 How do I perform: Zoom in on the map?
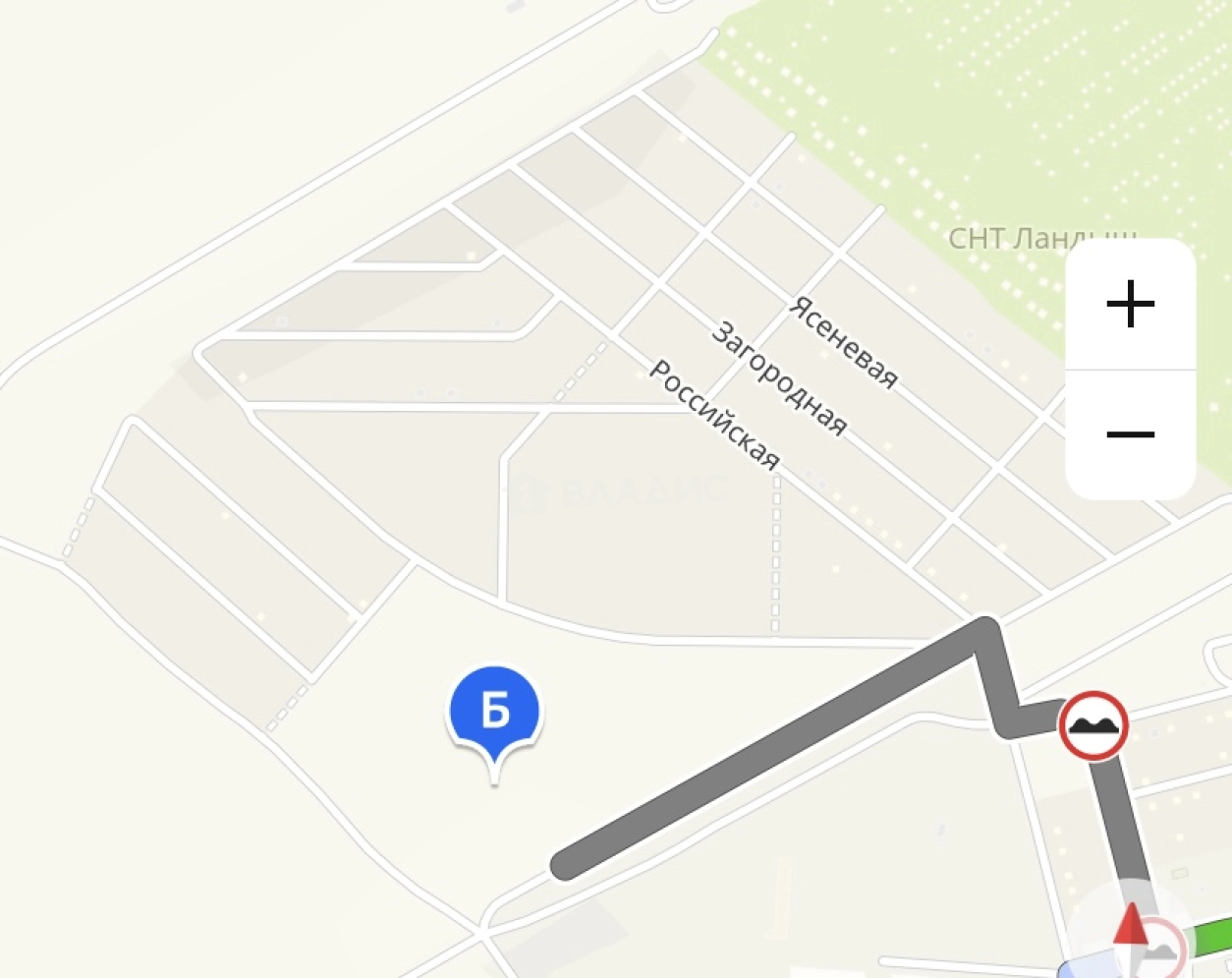click(1130, 304)
